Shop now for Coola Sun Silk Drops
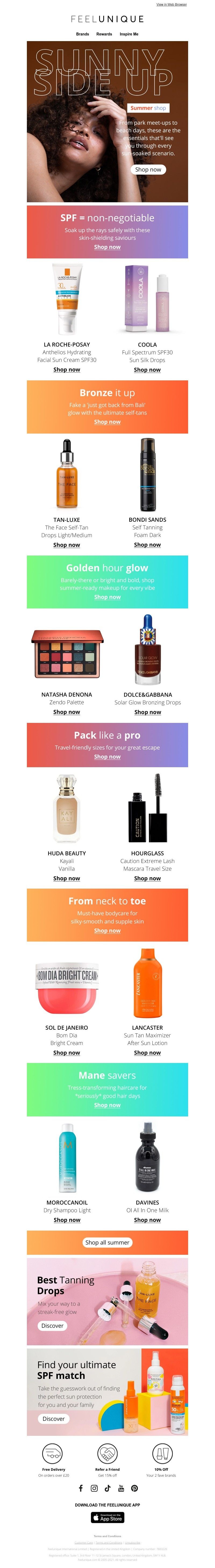Viewport: 215px width, 1568px height. 147,369
